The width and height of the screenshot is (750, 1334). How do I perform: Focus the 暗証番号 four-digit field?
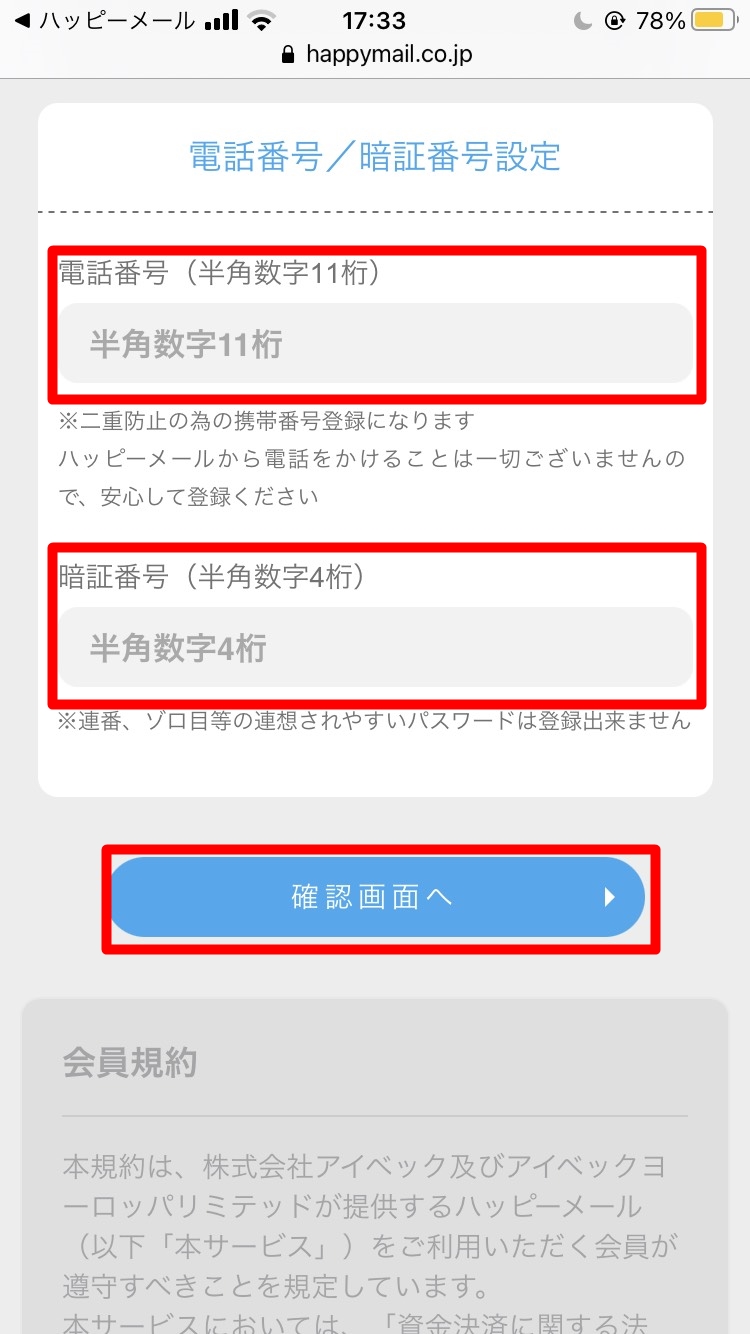376,648
